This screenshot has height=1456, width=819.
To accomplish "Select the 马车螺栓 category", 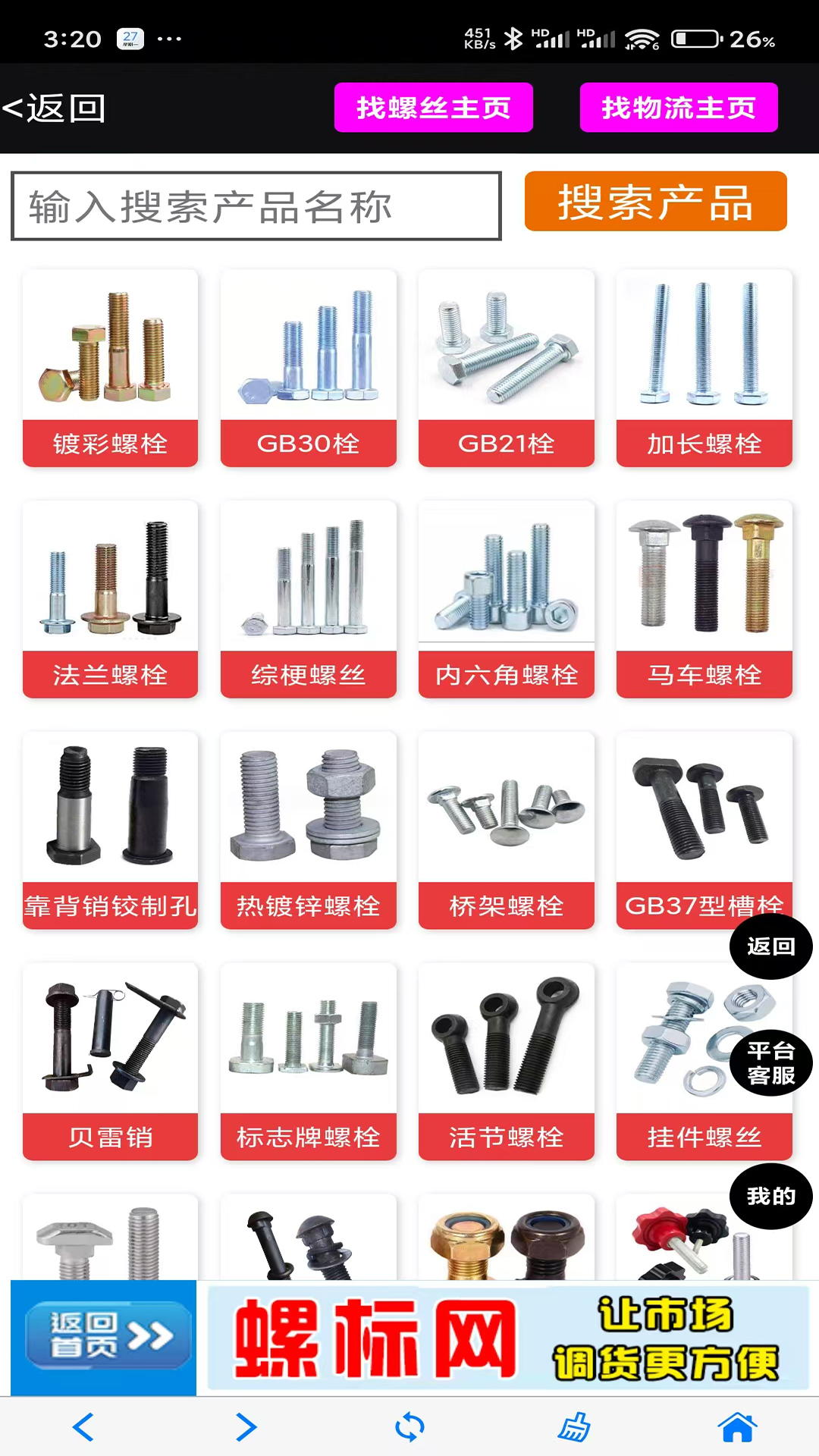I will pos(704,599).
